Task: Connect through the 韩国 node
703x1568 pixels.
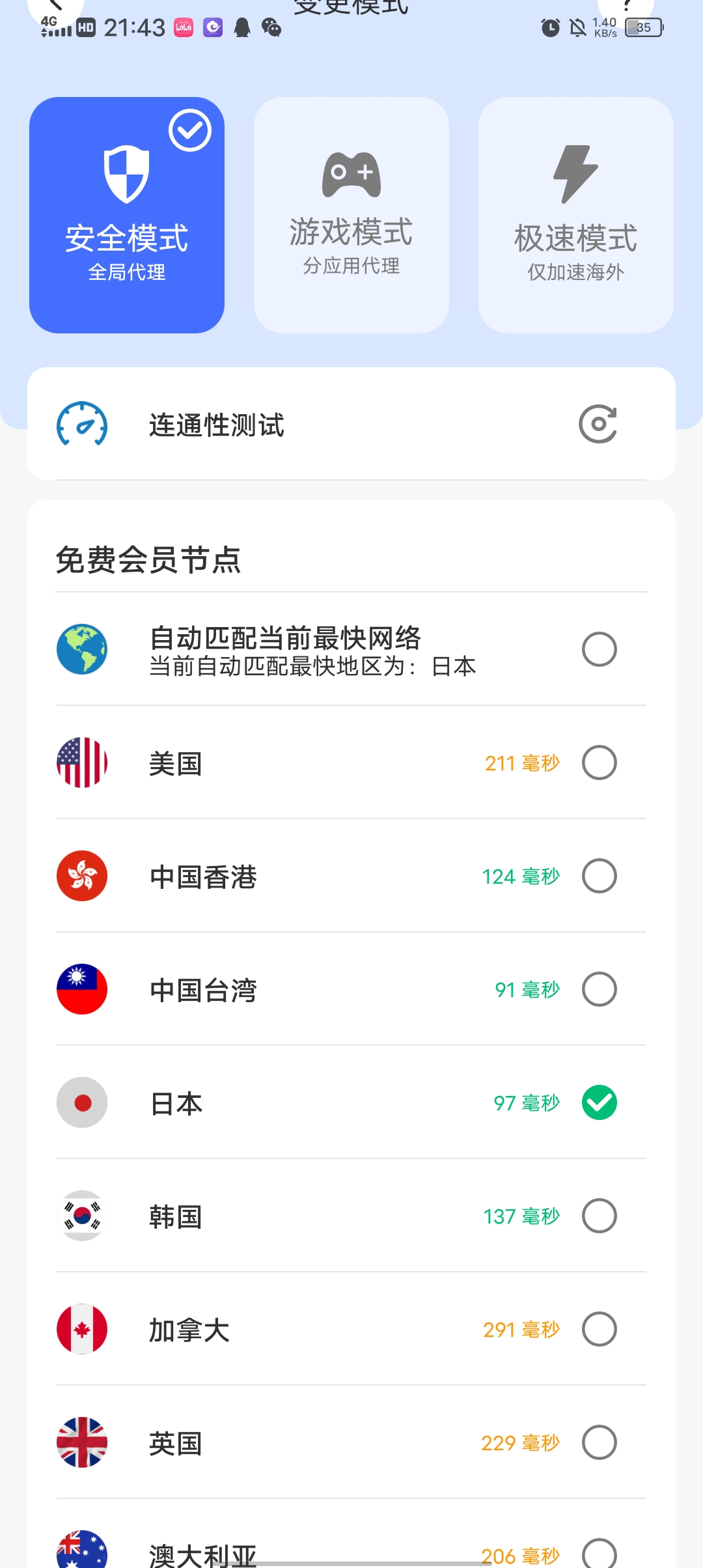Action: [599, 1216]
